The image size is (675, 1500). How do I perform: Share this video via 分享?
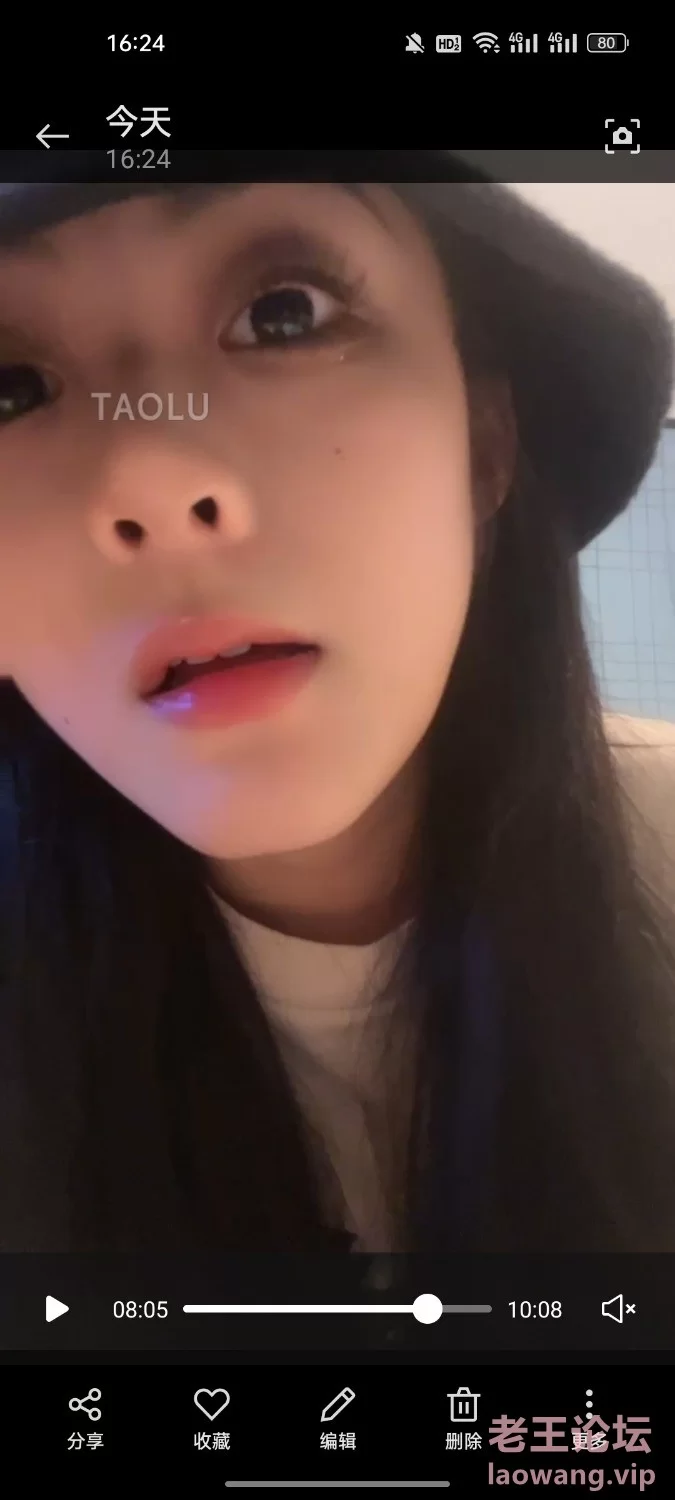pos(85,1416)
